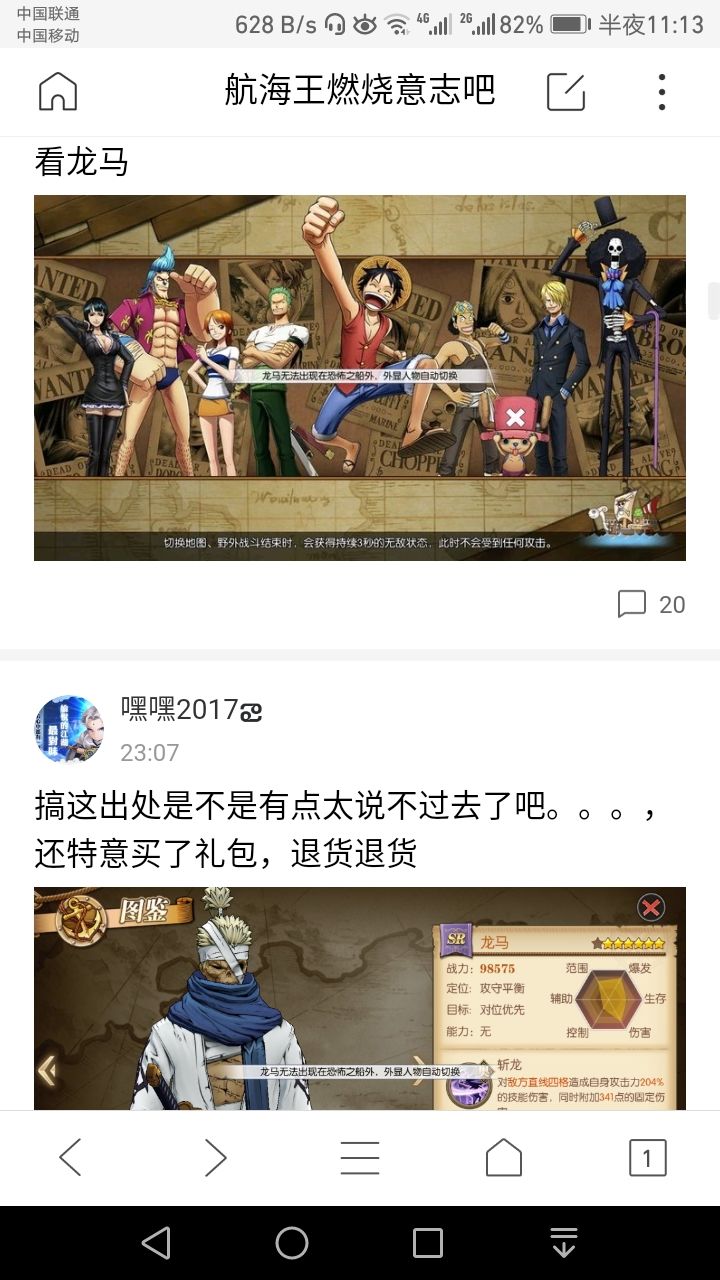Open system recent apps square
The width and height of the screenshot is (720, 1280).
(x=428, y=1242)
